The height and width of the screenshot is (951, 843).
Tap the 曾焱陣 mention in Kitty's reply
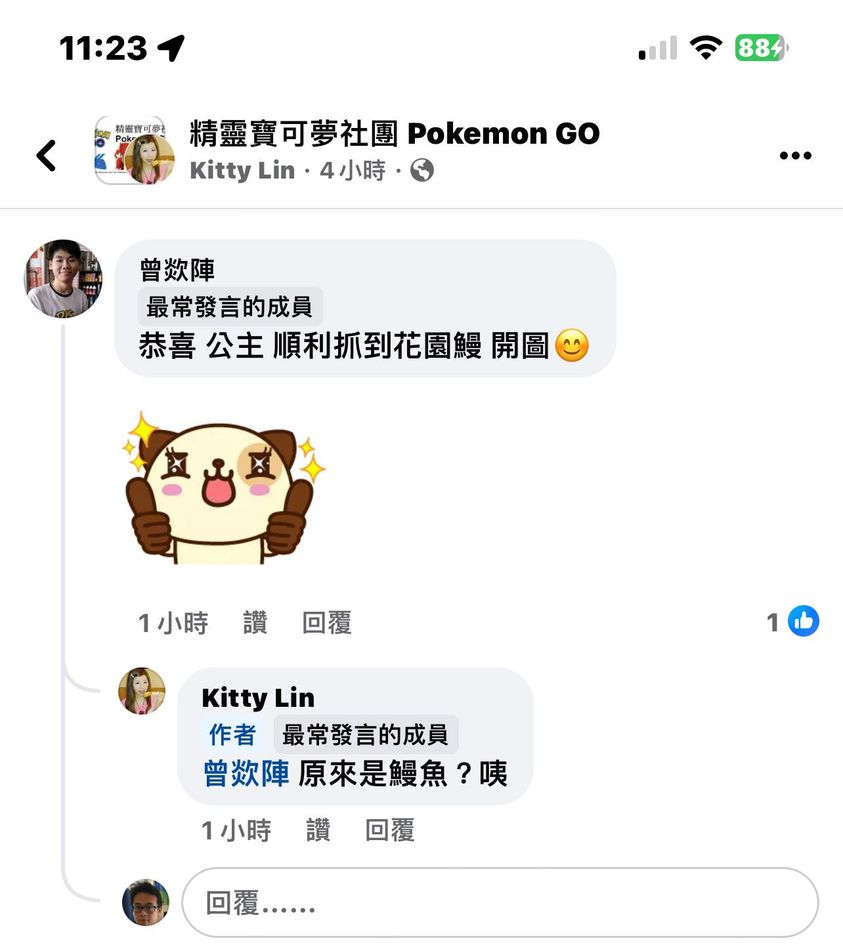(x=247, y=773)
